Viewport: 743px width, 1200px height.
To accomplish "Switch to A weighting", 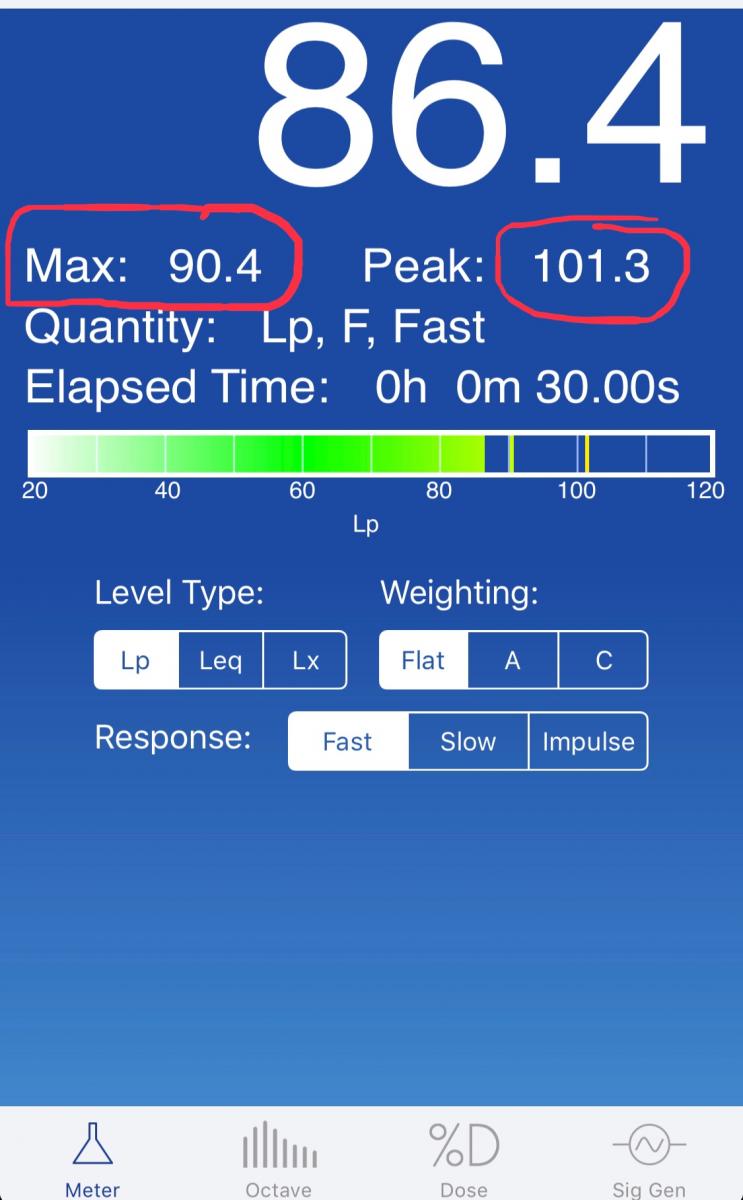I will [x=513, y=661].
